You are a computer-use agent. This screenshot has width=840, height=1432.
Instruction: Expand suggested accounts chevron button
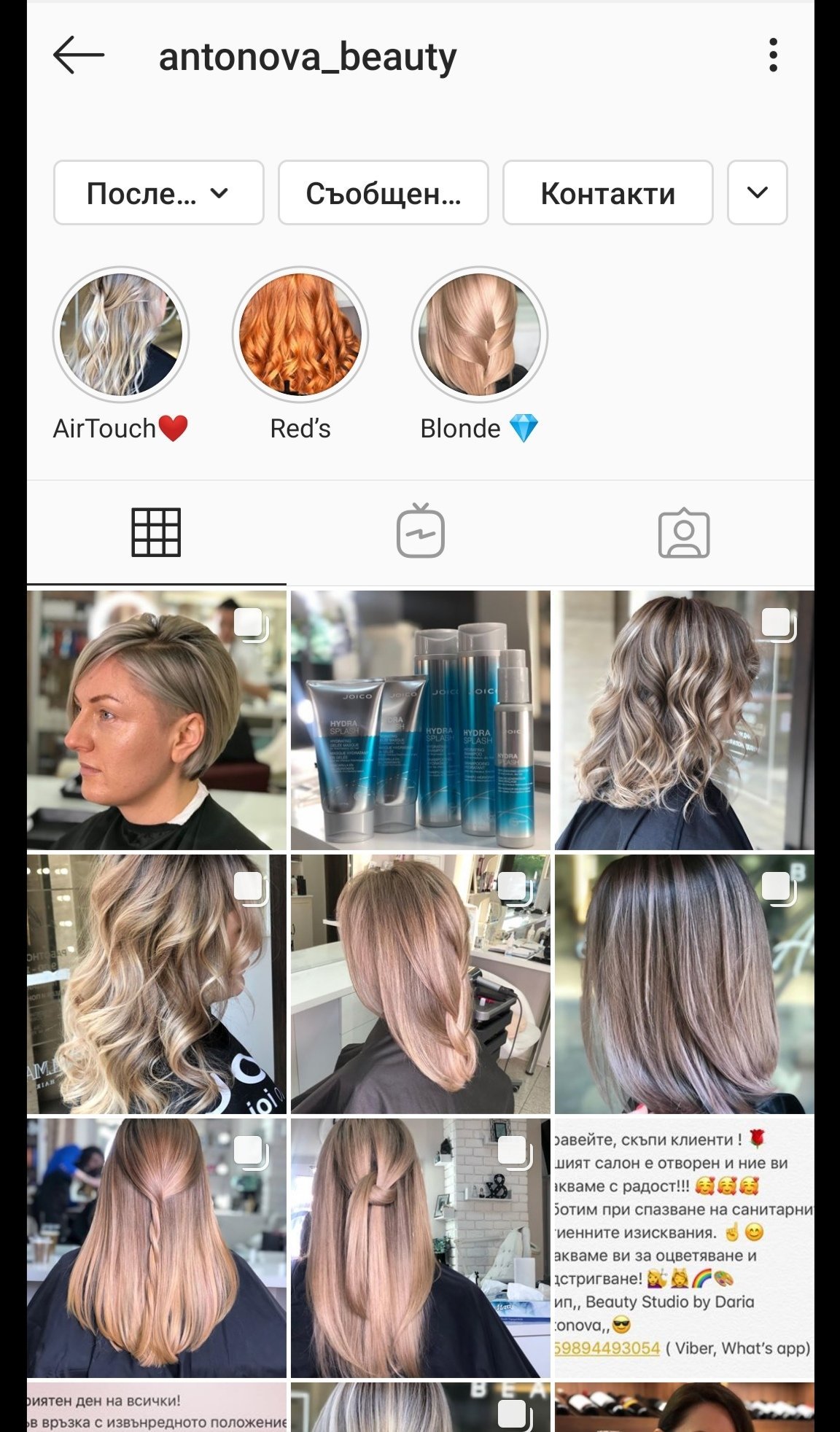tap(757, 193)
